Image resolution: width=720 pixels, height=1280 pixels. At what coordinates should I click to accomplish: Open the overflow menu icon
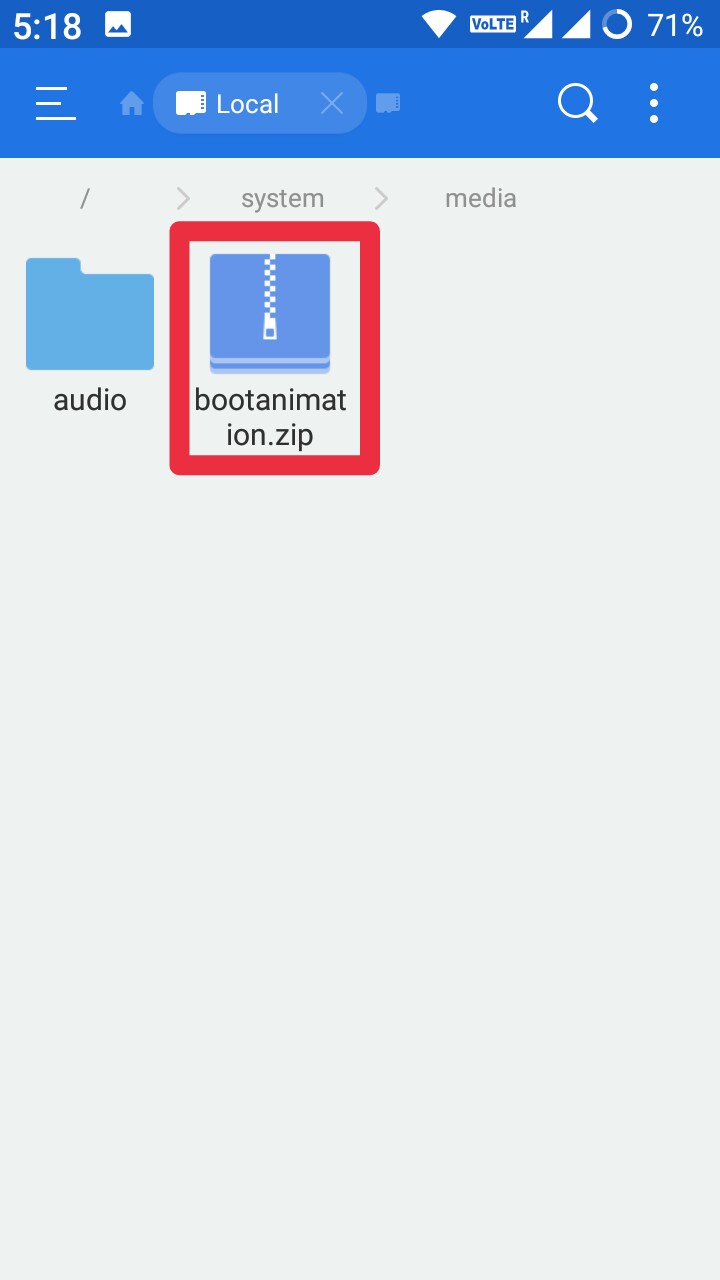point(653,103)
